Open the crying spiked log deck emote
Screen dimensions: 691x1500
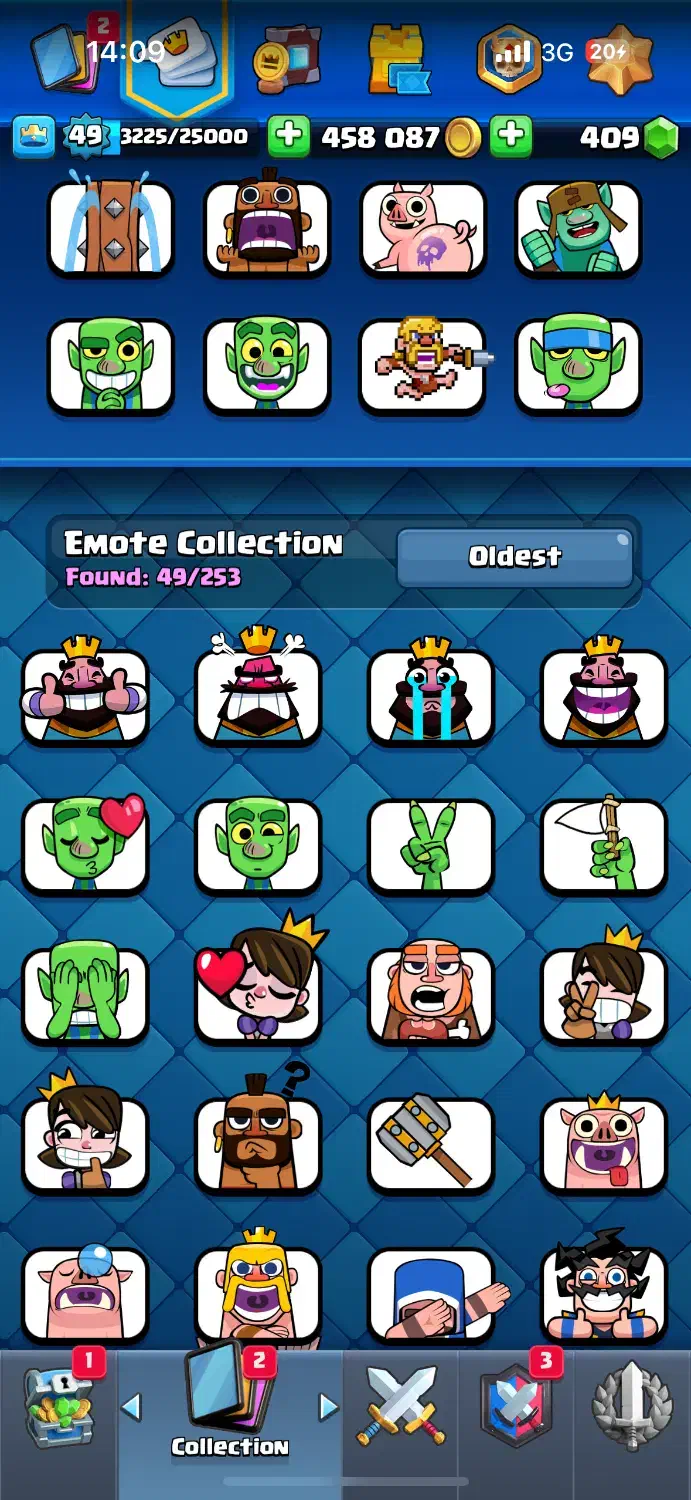[x=110, y=227]
